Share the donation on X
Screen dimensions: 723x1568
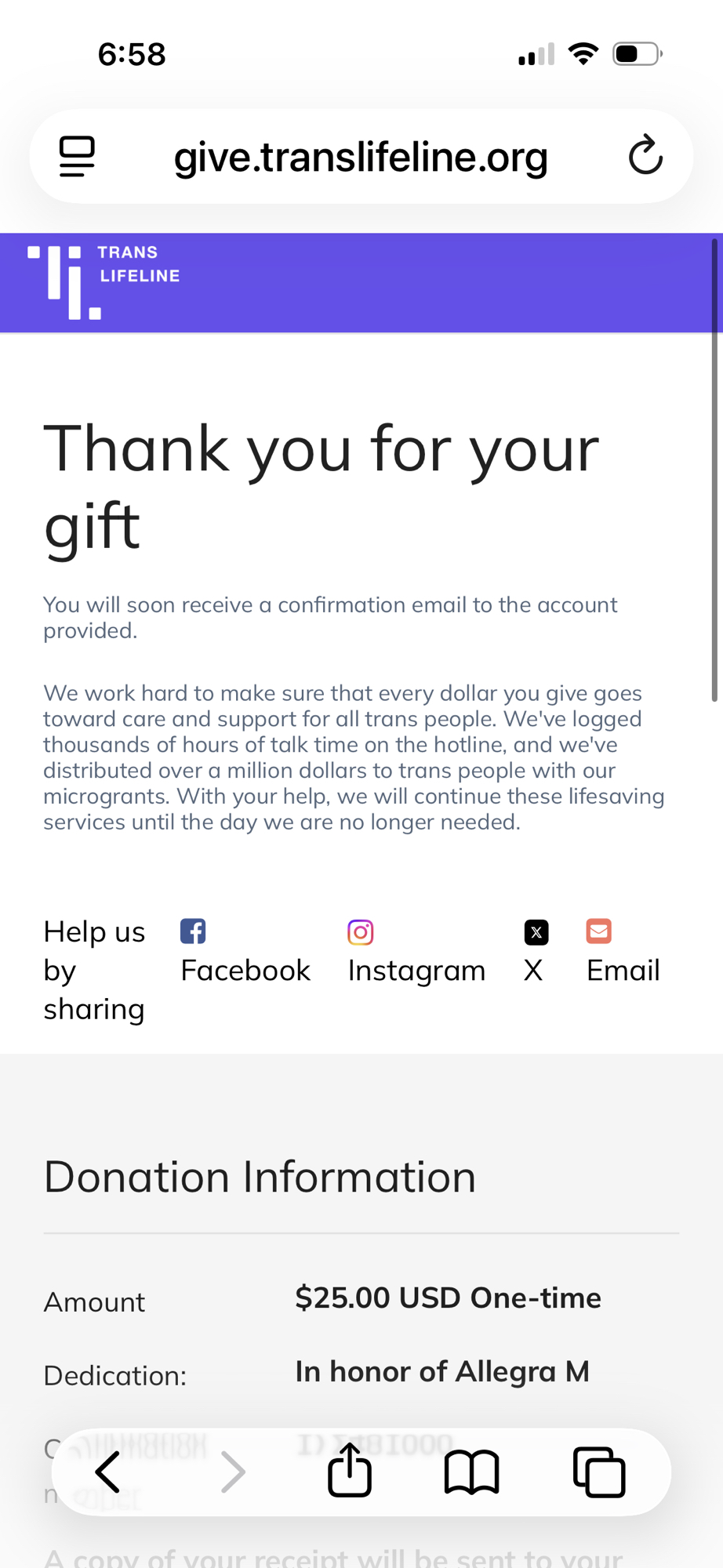(x=536, y=952)
